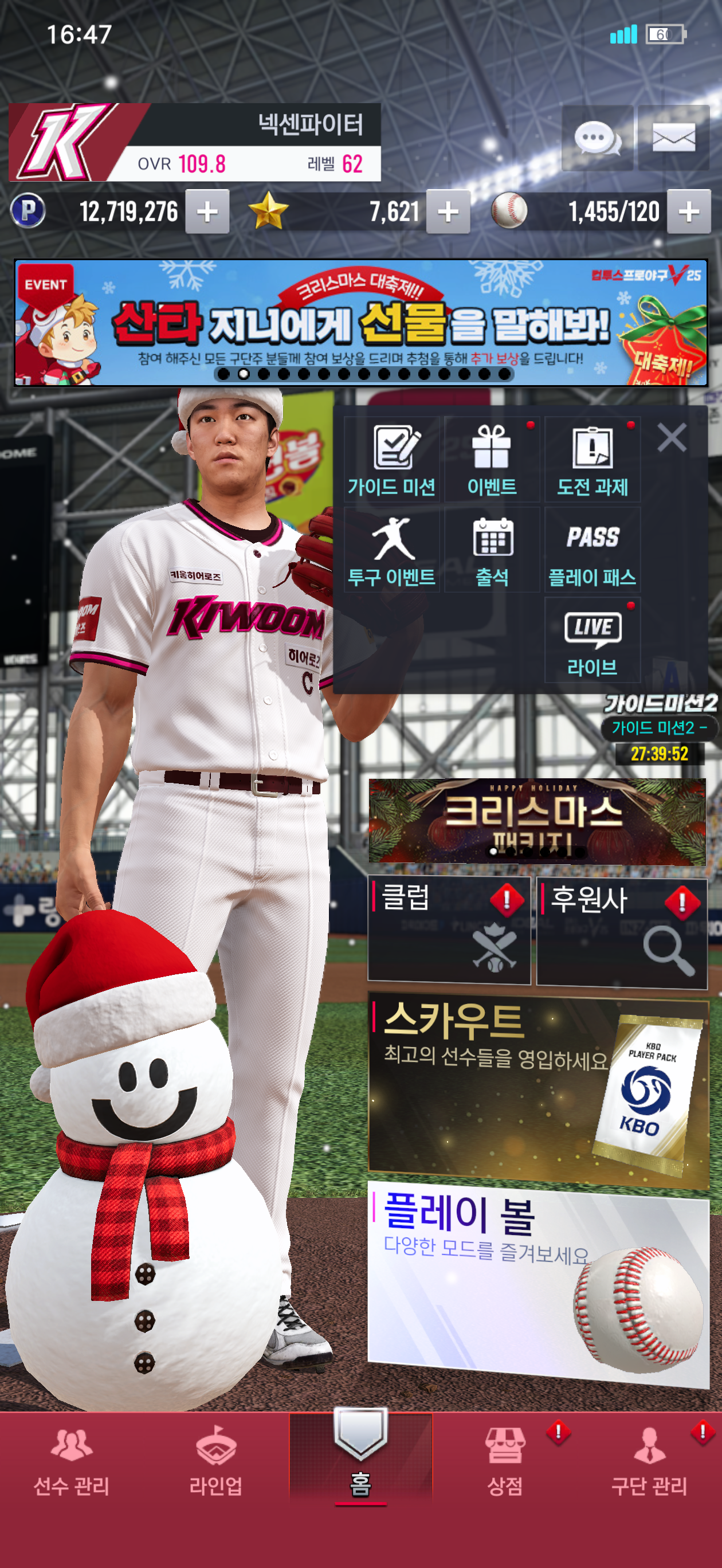Open 라이브 LIVE menu

click(x=592, y=640)
